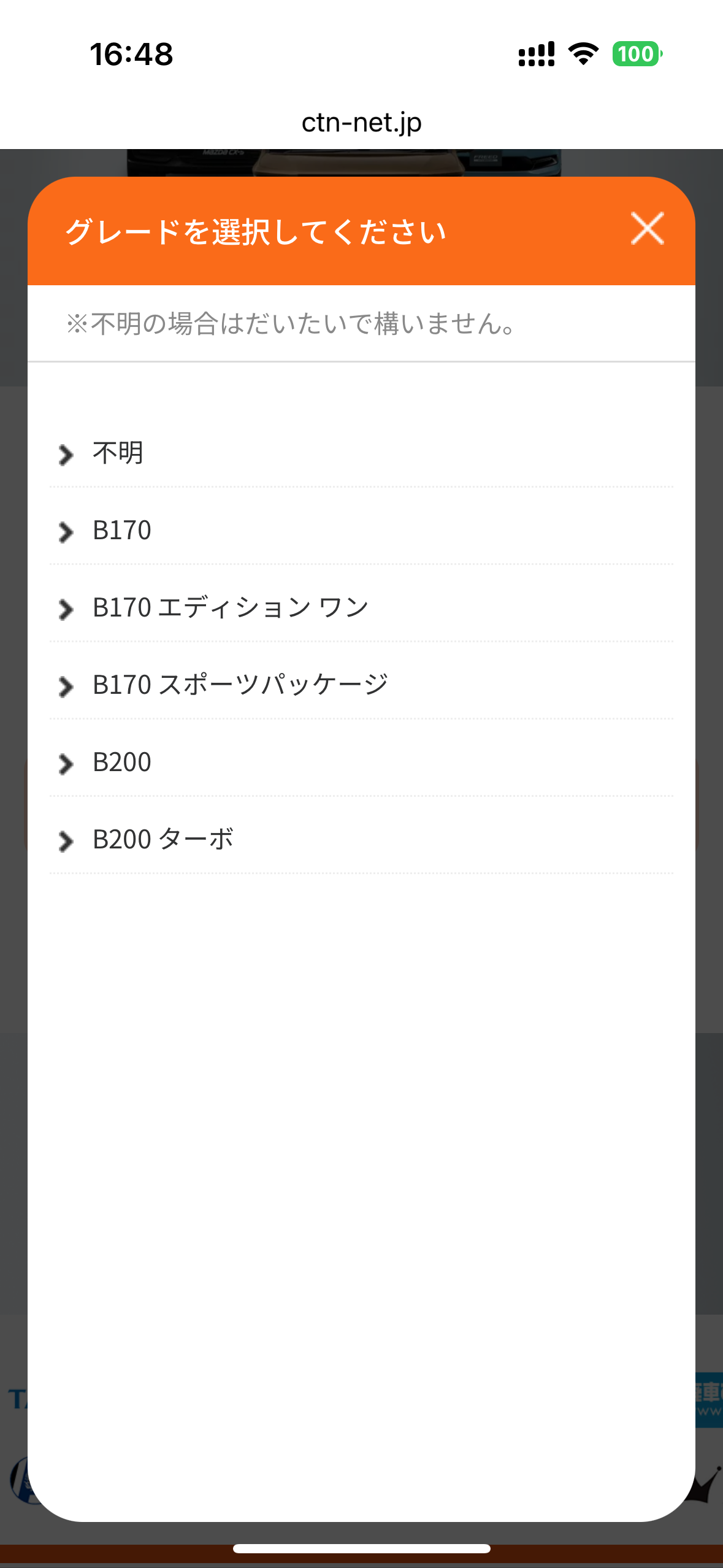This screenshot has width=723, height=1568.
Task: Tap the 16:48 clock display
Action: click(131, 55)
